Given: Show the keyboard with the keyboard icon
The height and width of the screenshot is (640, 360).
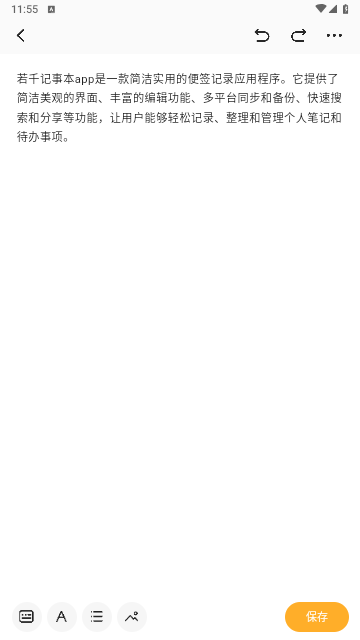Looking at the screenshot, I should pyautogui.click(x=27, y=616).
